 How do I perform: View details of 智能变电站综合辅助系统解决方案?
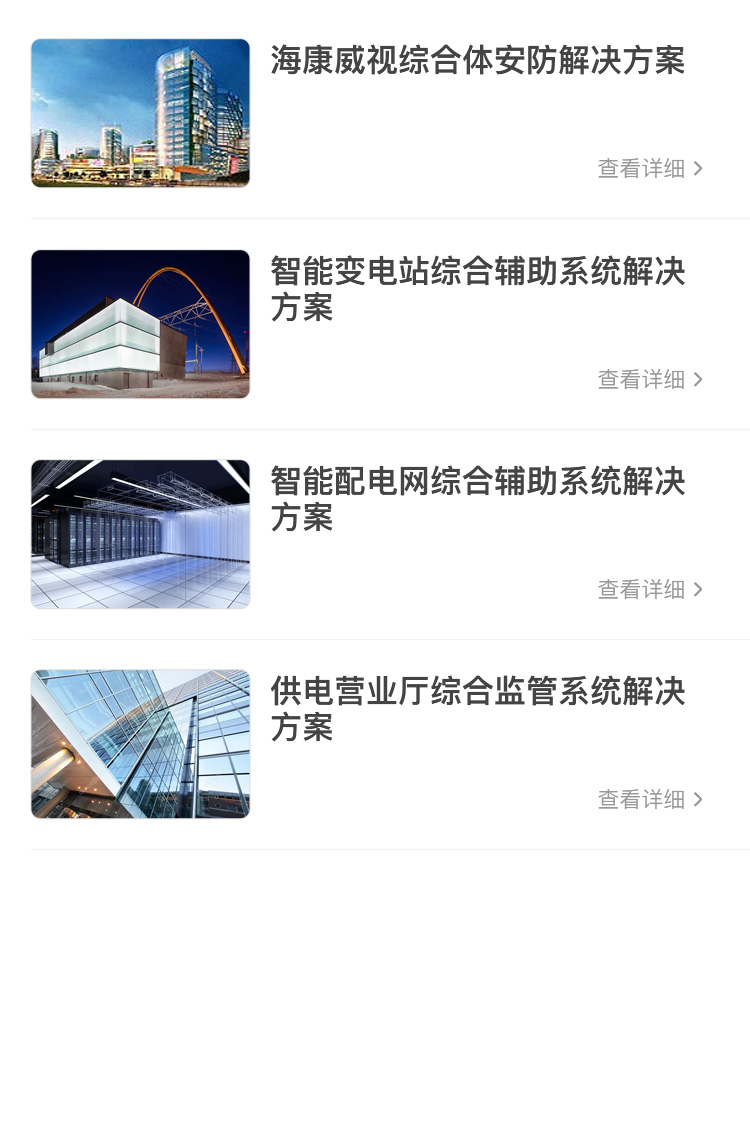tap(650, 380)
